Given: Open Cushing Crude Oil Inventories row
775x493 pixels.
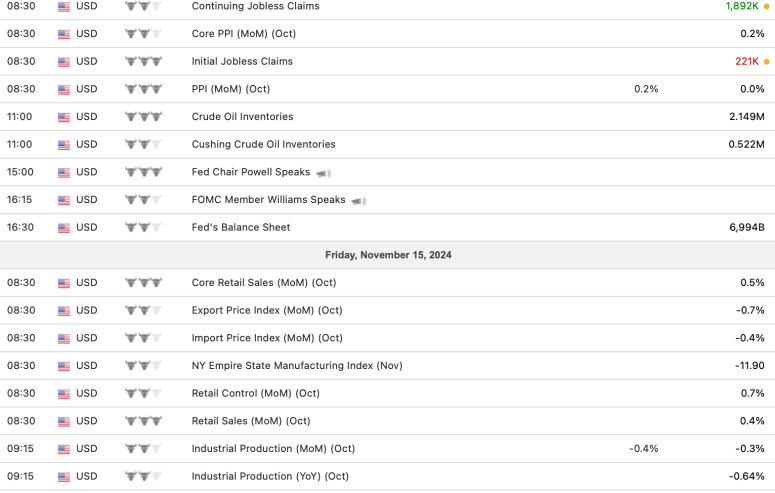Looking at the screenshot, I should coord(263,144).
